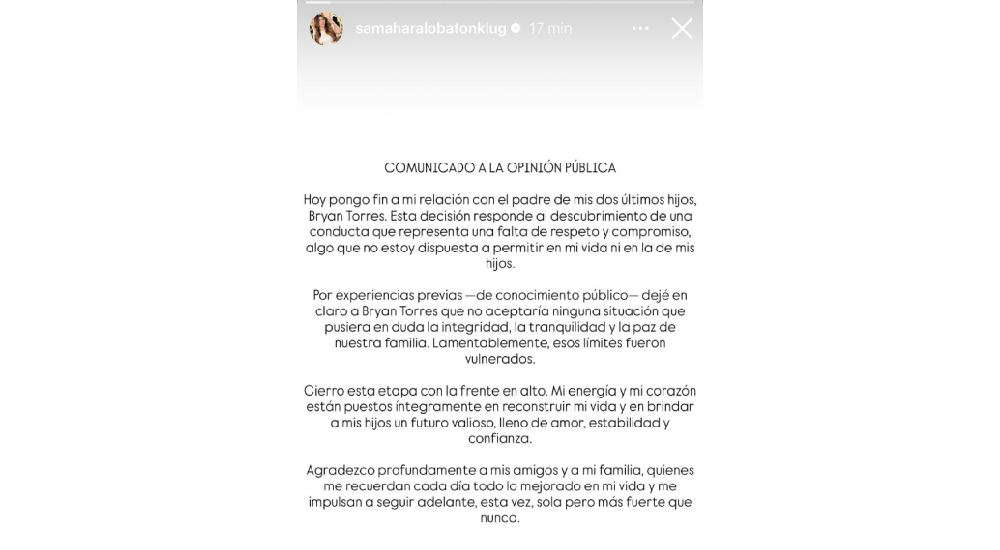1000x550 pixels.
Task: Open samaharalobatonklug's profile picture
Action: click(x=327, y=29)
